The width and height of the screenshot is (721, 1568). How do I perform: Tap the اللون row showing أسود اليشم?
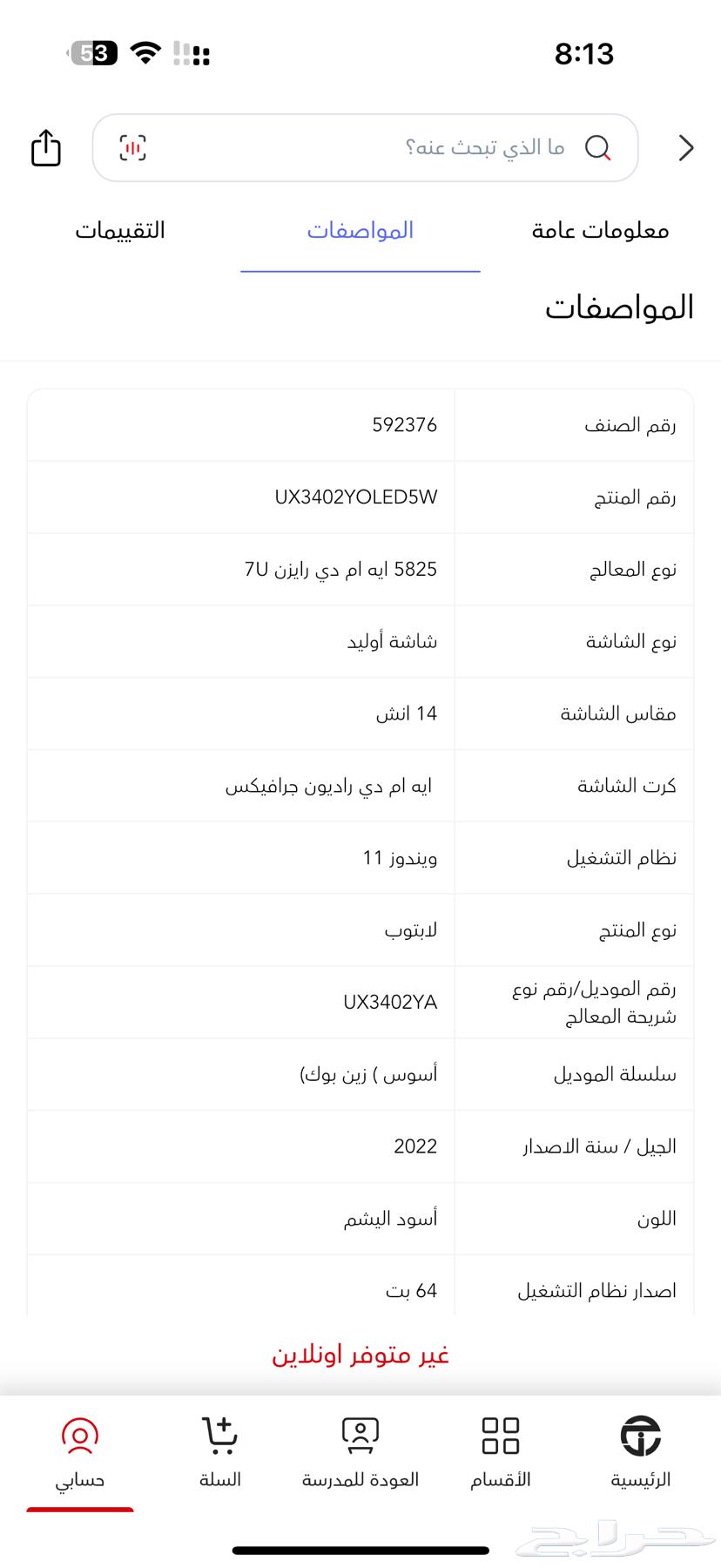pyautogui.click(x=360, y=1218)
